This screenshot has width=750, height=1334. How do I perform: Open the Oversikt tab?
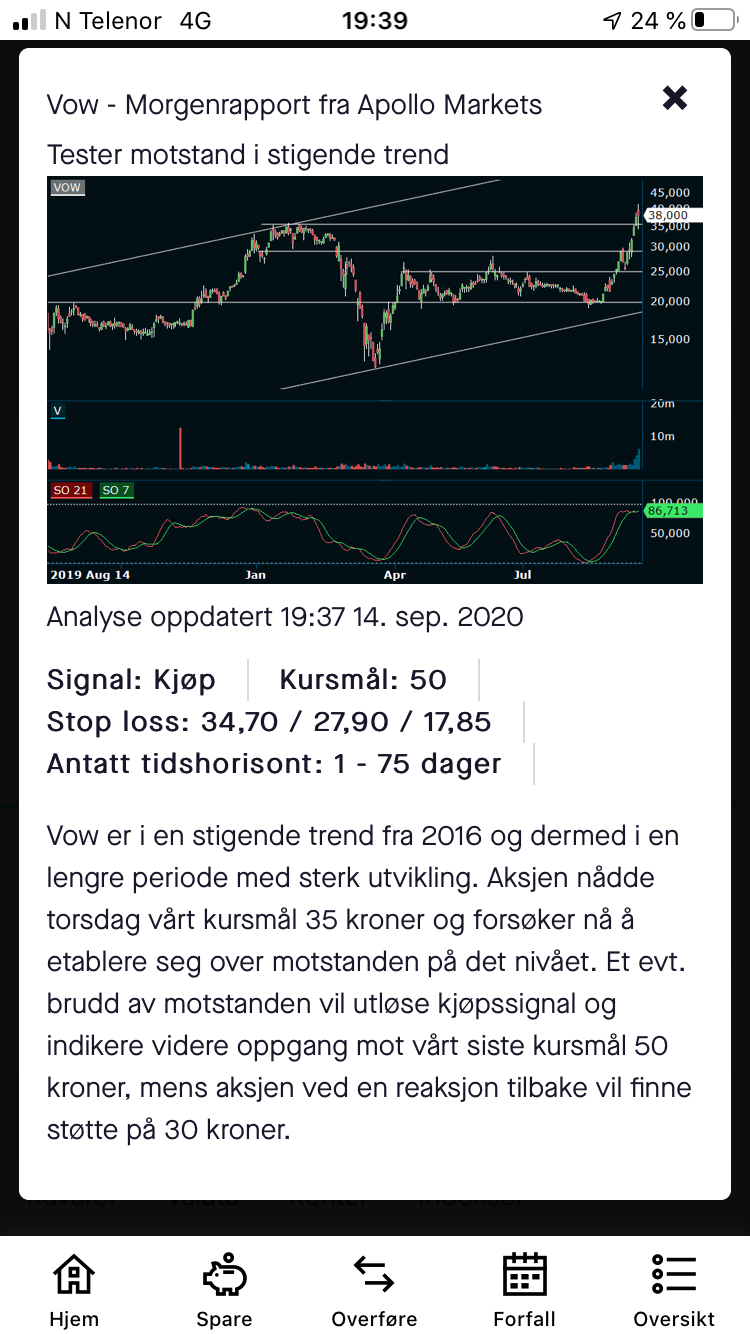point(674,1290)
